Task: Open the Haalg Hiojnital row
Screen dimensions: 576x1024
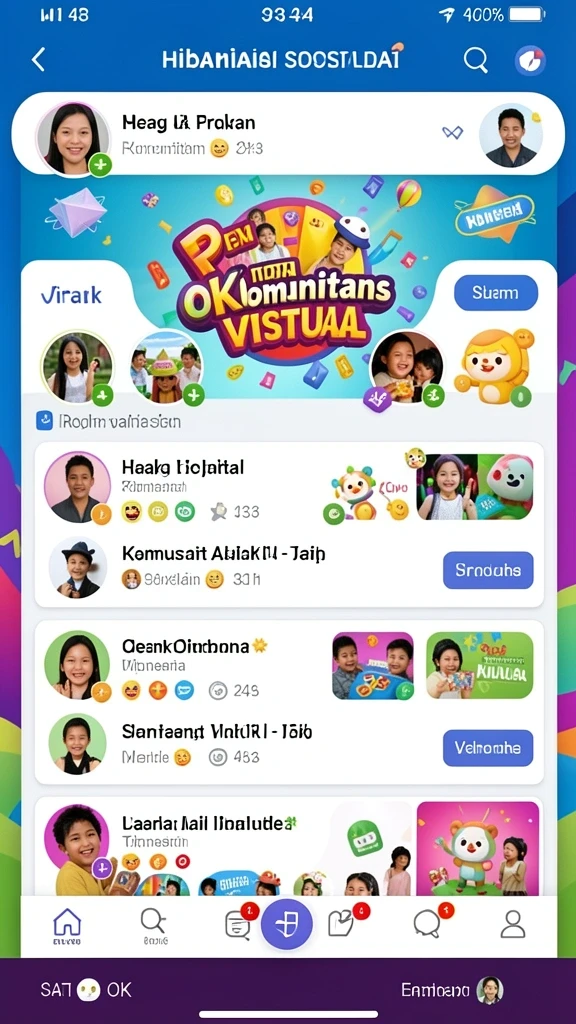Action: [289, 488]
